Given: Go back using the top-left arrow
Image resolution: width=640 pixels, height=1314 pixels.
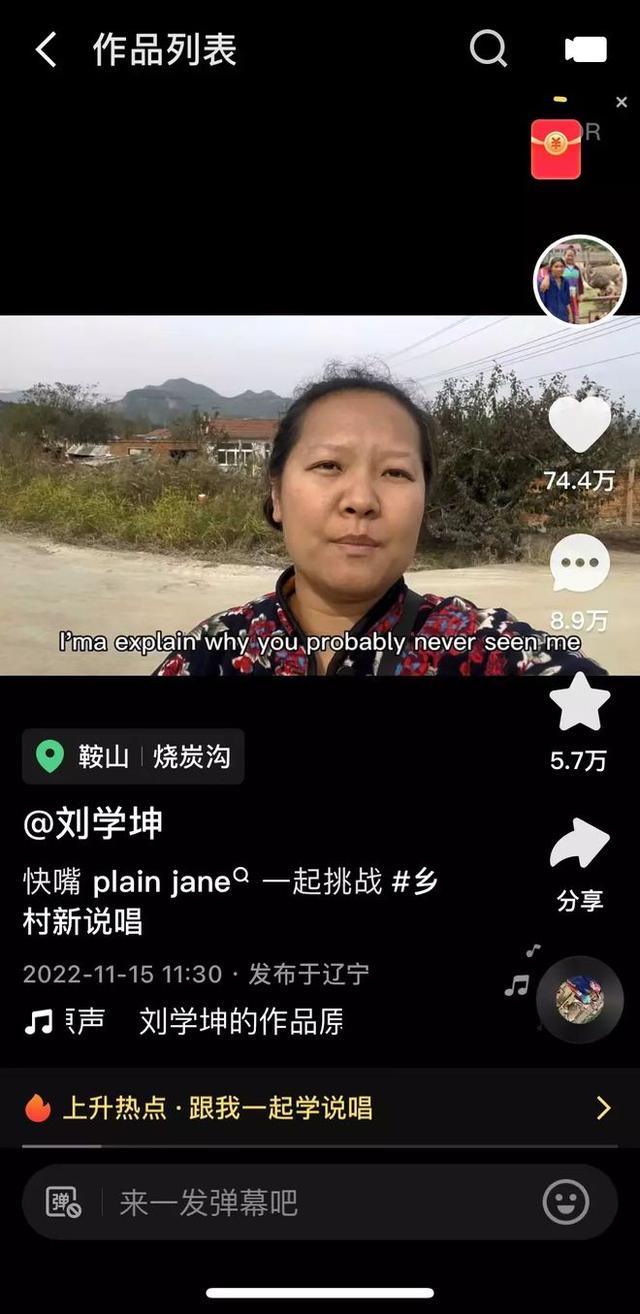Looking at the screenshot, I should (46, 49).
